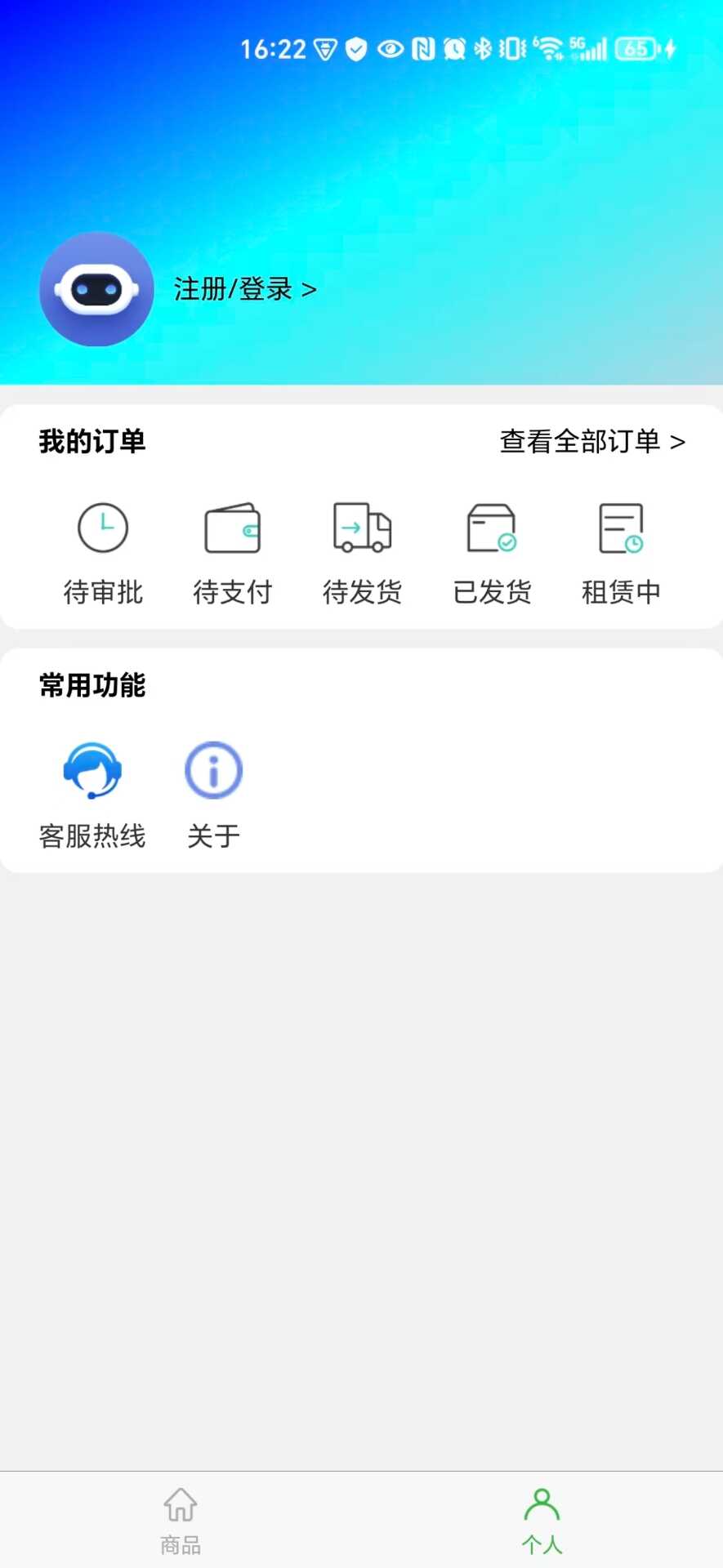Click the chevron next to 查看全部订单
Image resolution: width=723 pixels, height=1568 pixels.
tap(678, 442)
